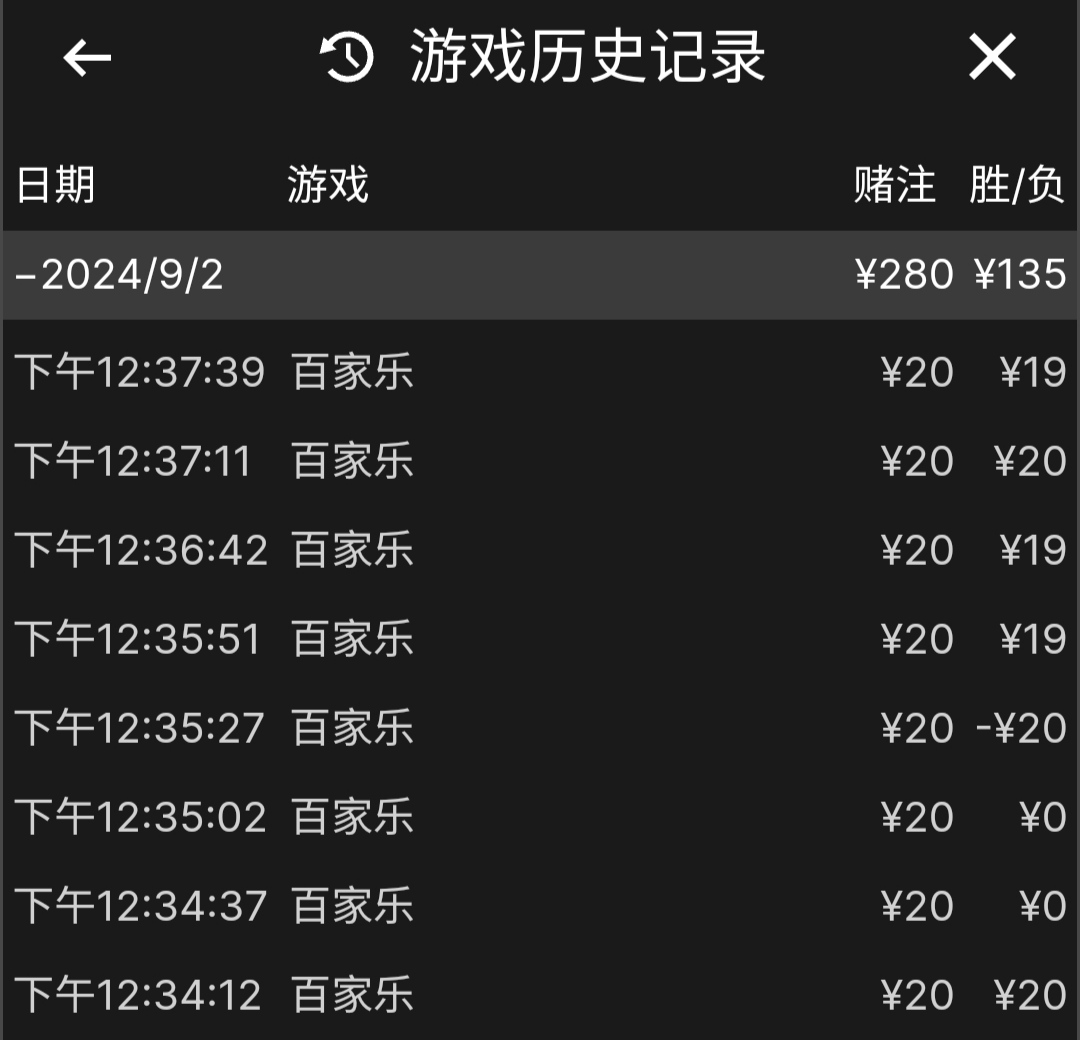The height and width of the screenshot is (1040, 1080).
Task: View the 下午12:35:02 百家乐 record
Action: 540,818
